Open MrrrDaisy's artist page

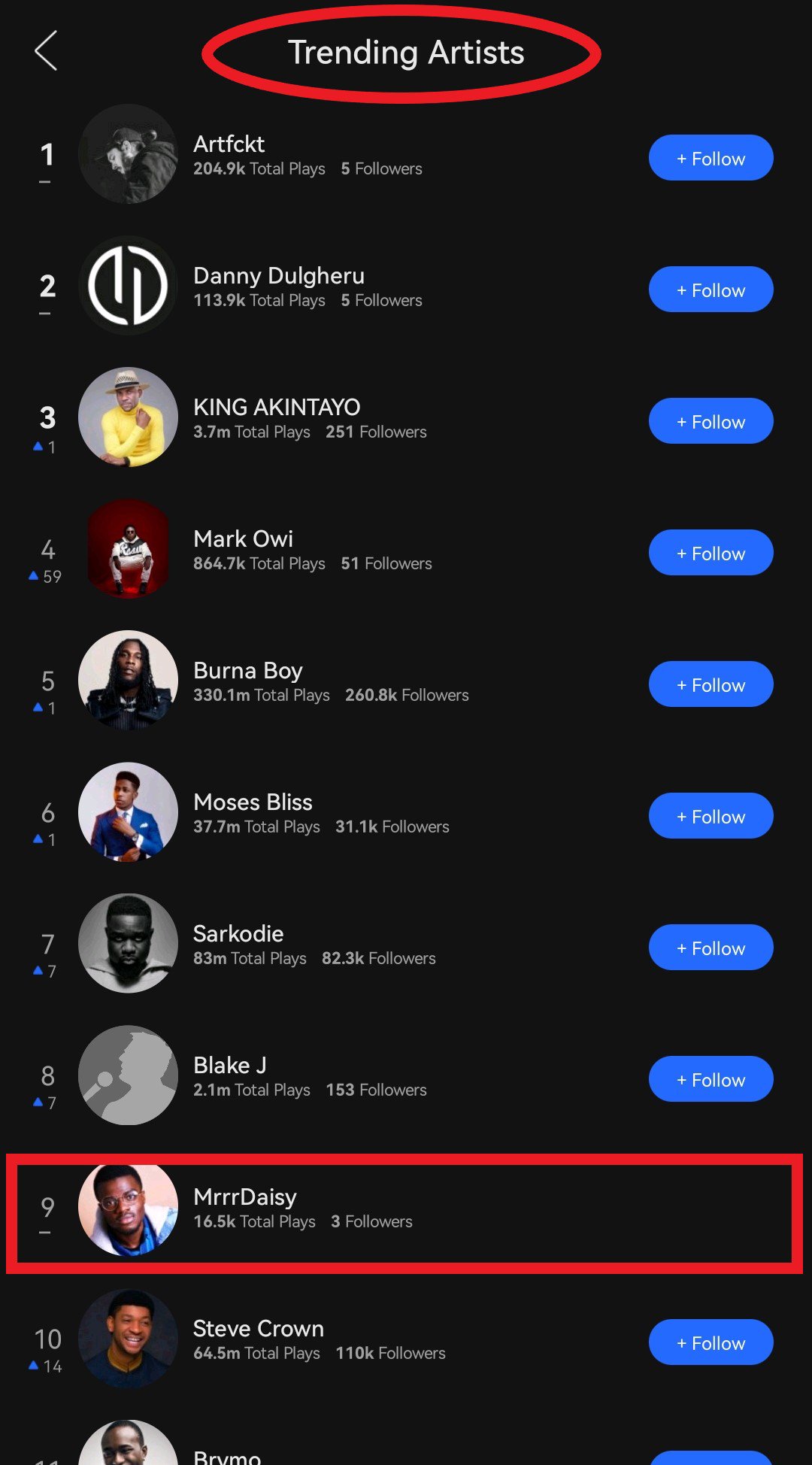point(245,1197)
